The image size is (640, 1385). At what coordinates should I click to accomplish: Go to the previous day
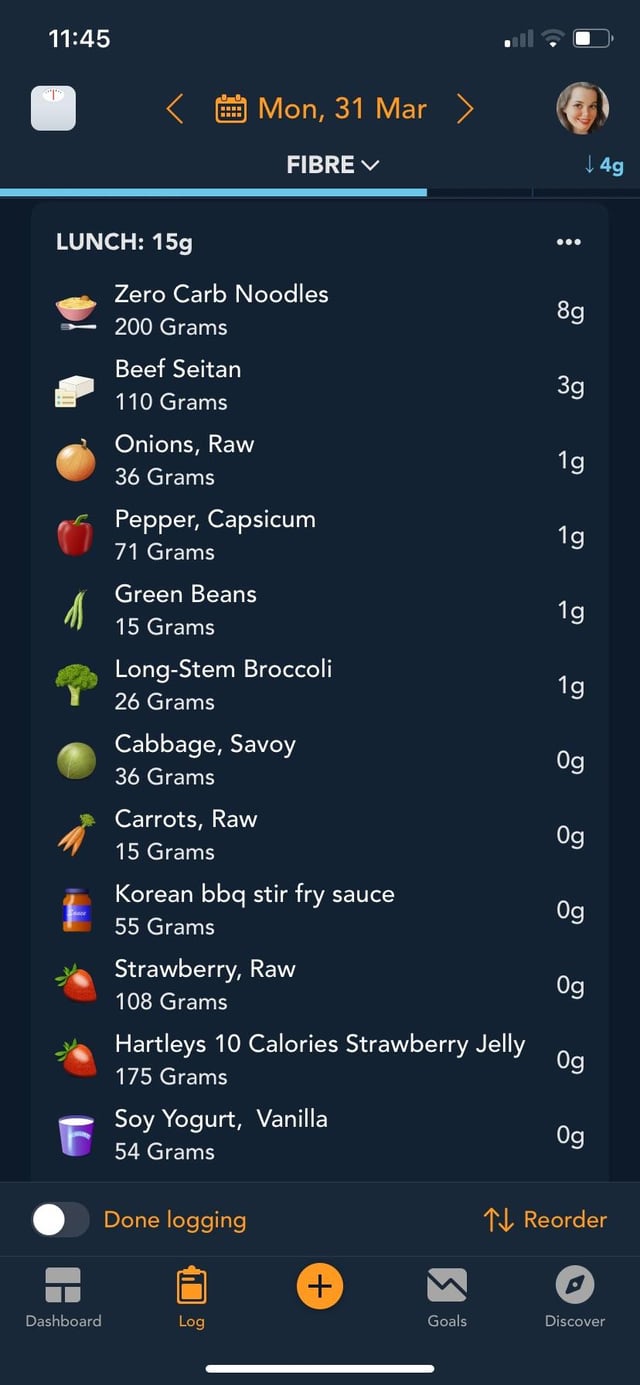pos(175,108)
